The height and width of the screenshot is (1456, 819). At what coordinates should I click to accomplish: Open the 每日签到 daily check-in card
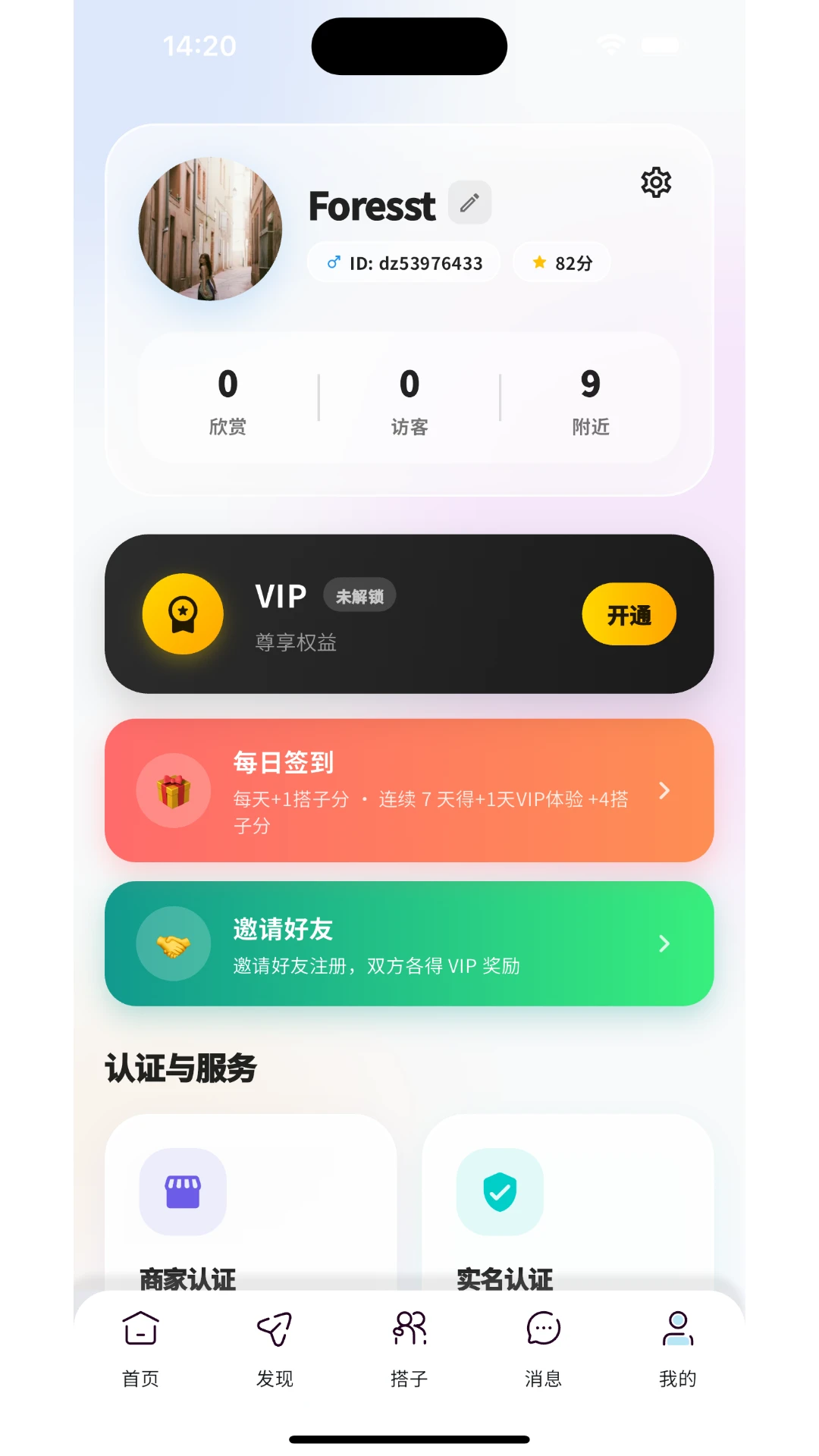pyautogui.click(x=409, y=790)
